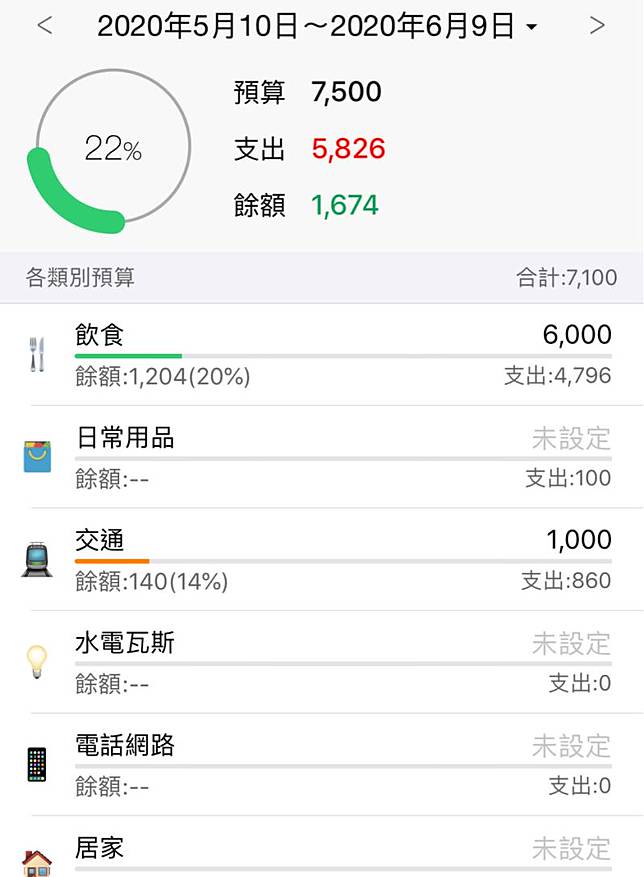Go to the next budget period
This screenshot has width=644, height=877.
pos(597,27)
